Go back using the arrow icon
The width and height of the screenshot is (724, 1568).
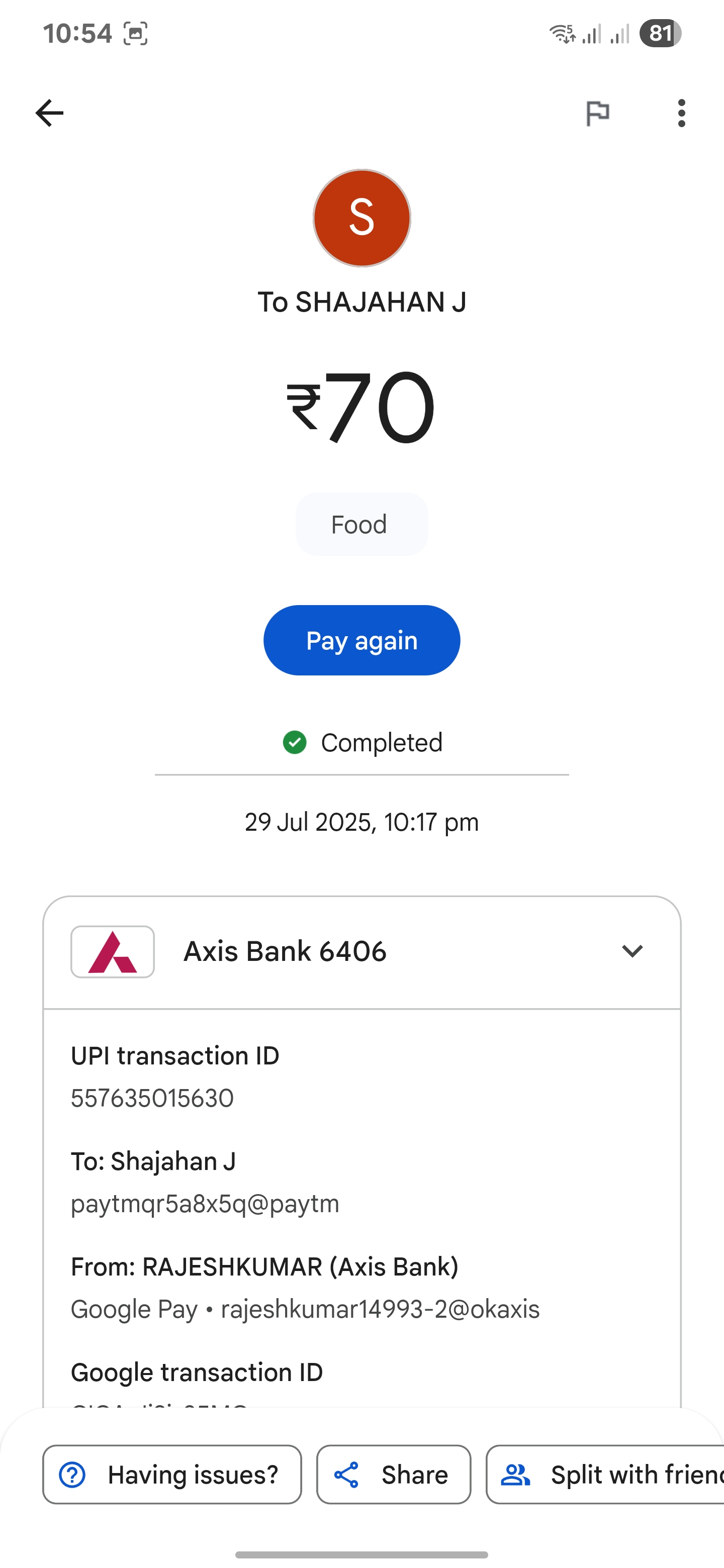(x=49, y=113)
